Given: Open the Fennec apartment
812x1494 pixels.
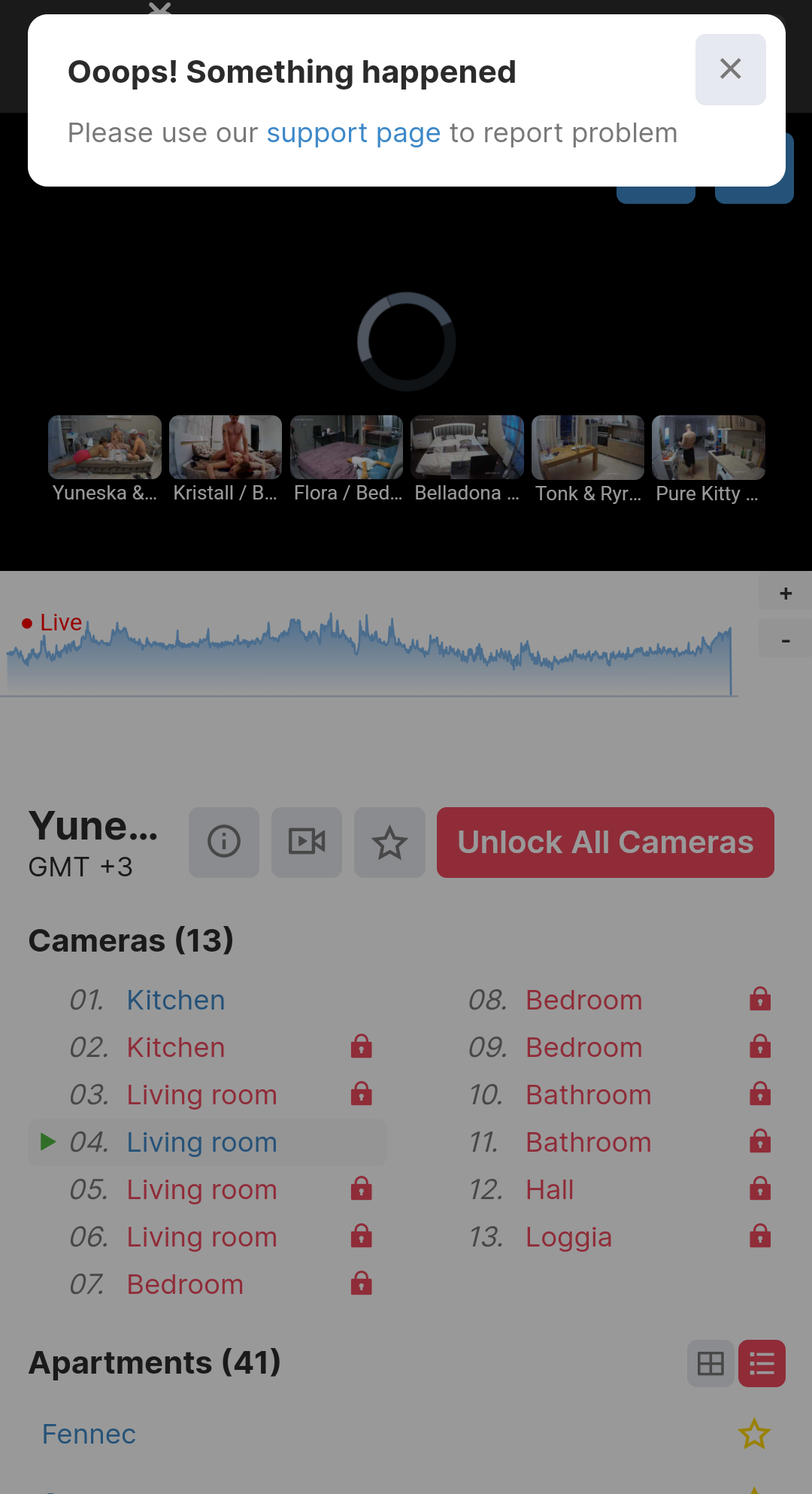Looking at the screenshot, I should pyautogui.click(x=89, y=1434).
